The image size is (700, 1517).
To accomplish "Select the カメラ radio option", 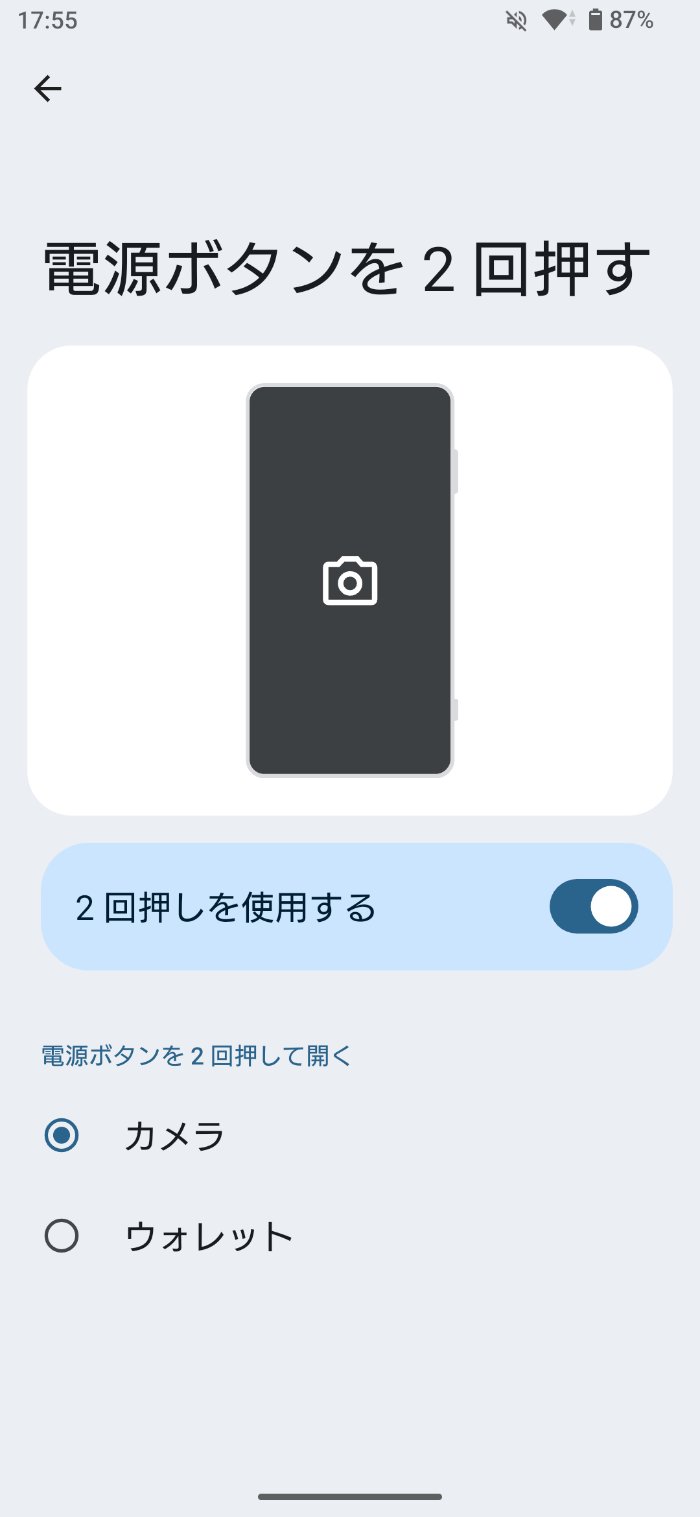I will (x=62, y=1136).
